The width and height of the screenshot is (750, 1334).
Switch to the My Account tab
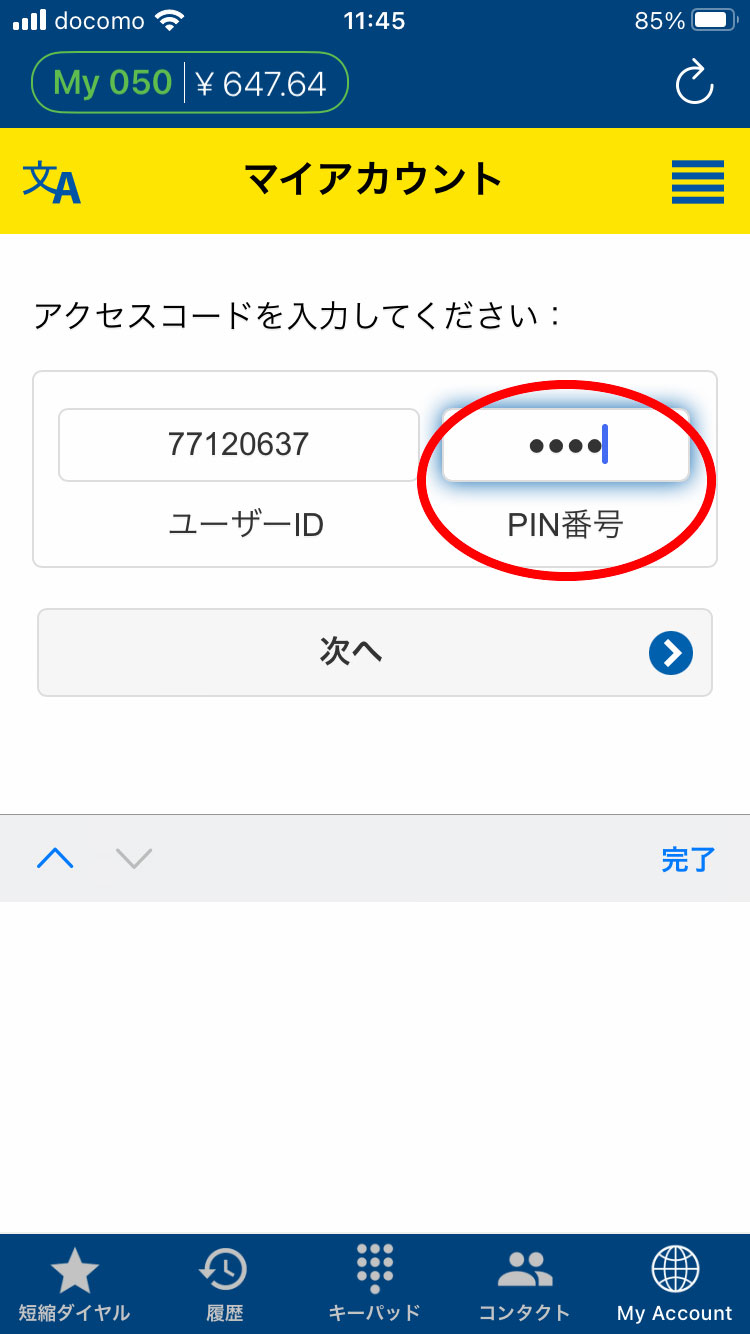point(673,1285)
